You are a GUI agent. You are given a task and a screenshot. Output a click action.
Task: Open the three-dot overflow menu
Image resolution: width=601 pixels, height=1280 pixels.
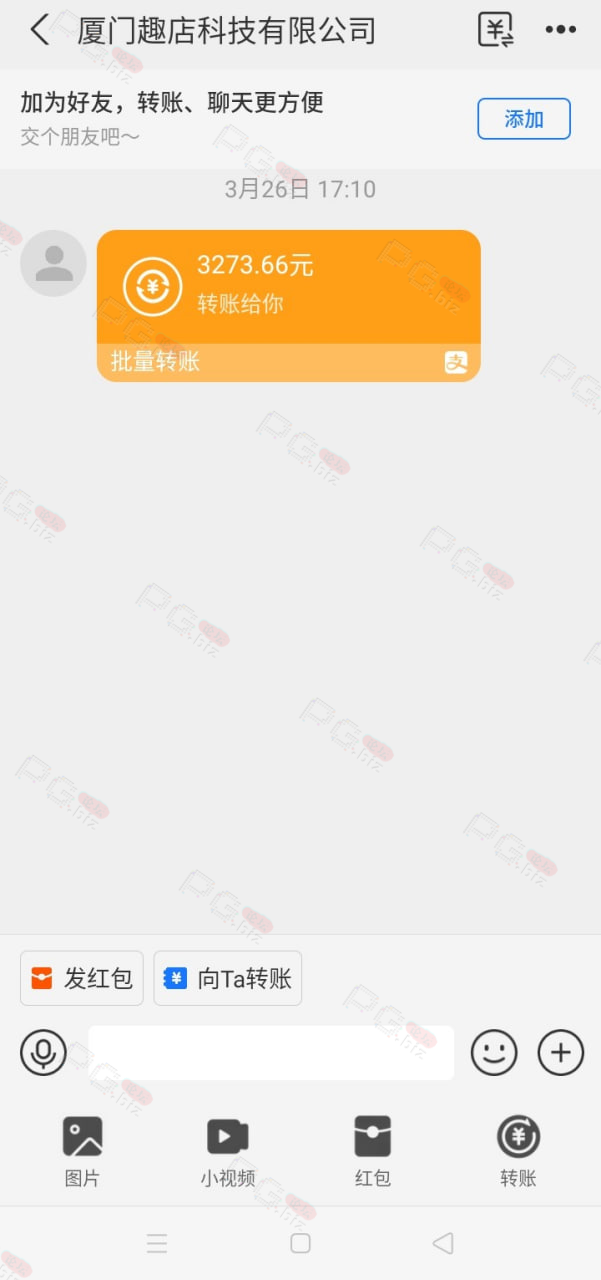[560, 30]
